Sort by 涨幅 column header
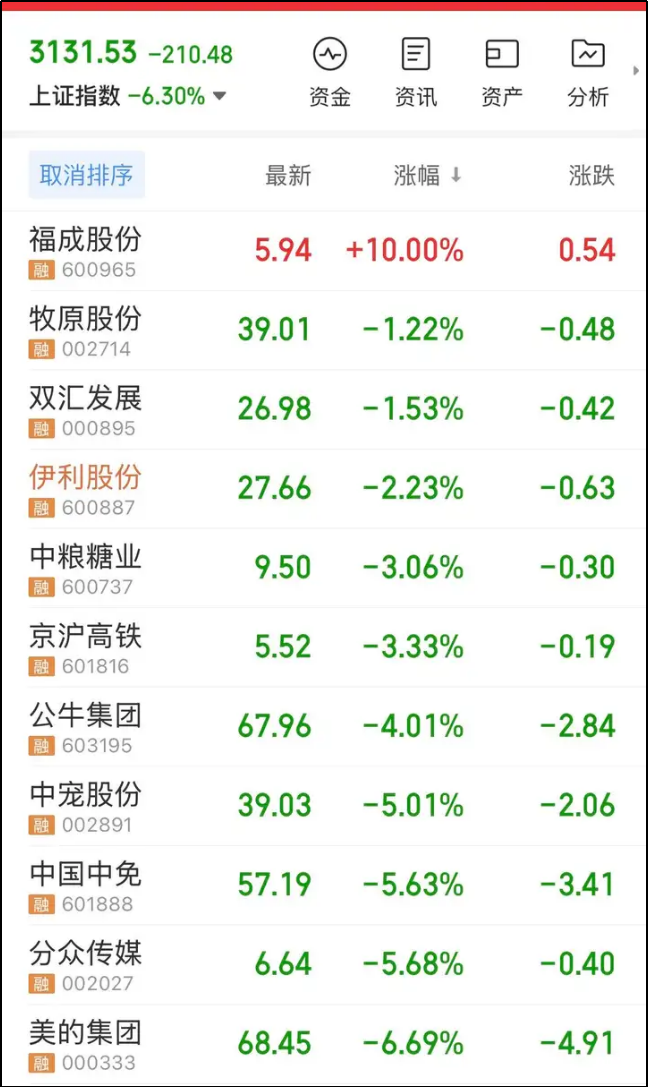 pos(427,175)
